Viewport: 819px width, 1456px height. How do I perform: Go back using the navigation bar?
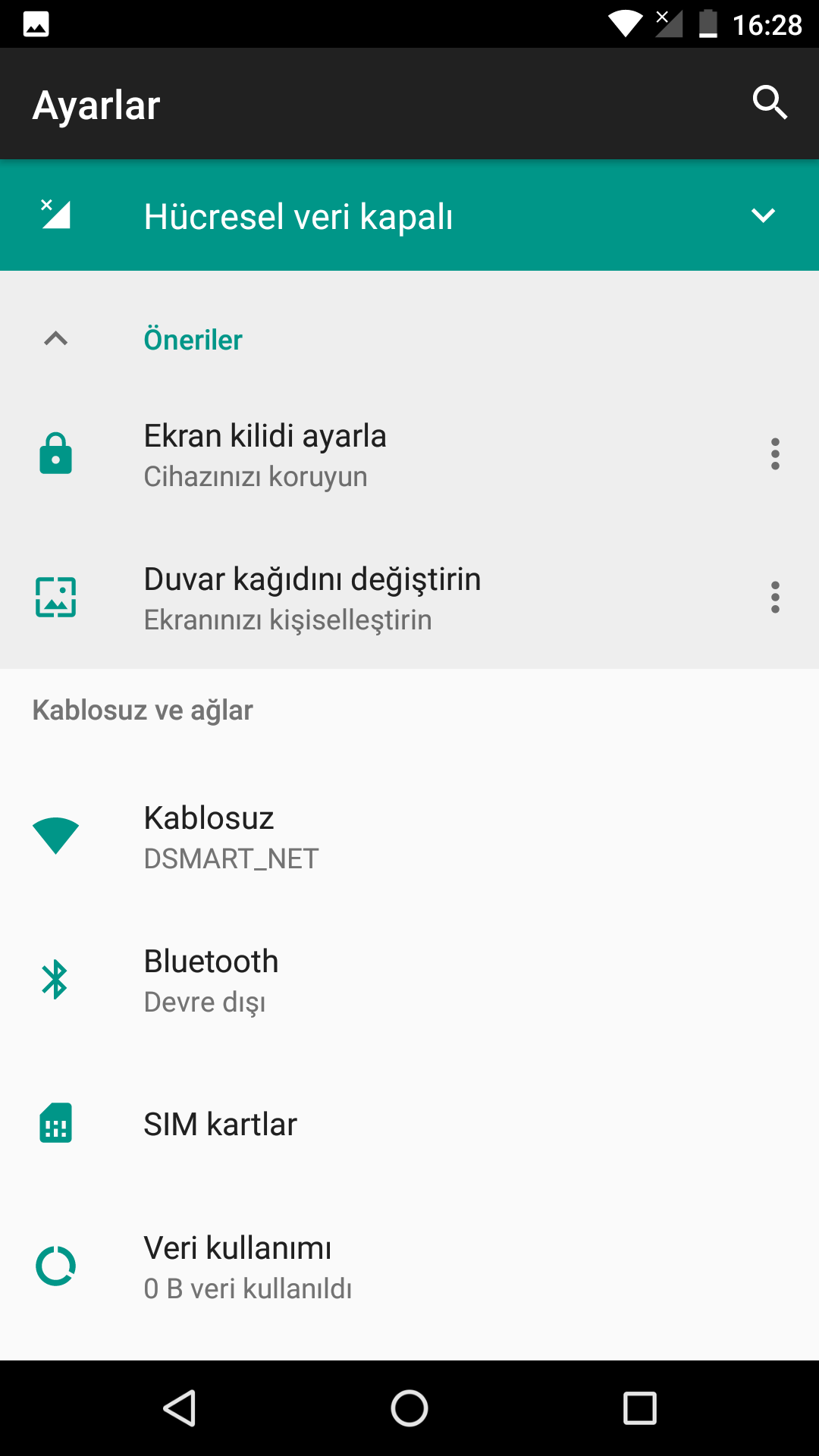tap(180, 1408)
